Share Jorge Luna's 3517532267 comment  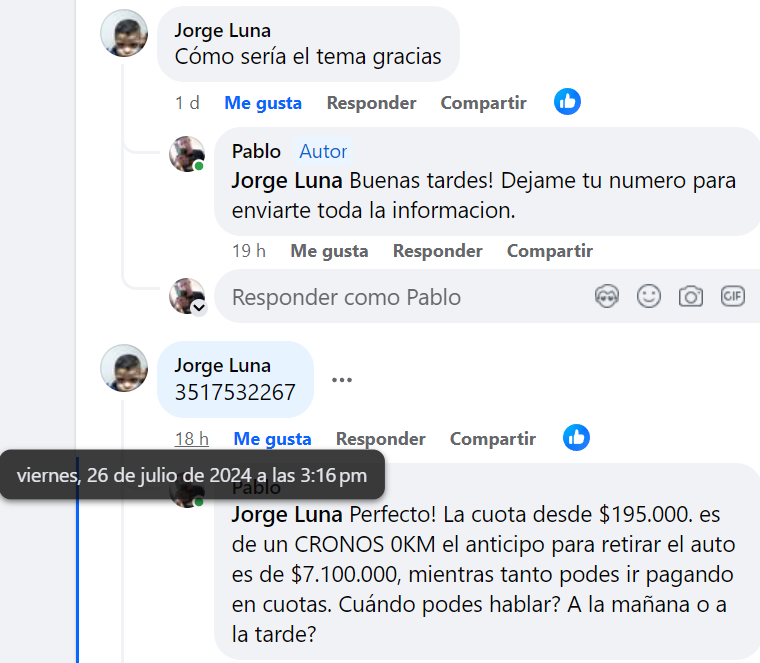tap(492, 439)
